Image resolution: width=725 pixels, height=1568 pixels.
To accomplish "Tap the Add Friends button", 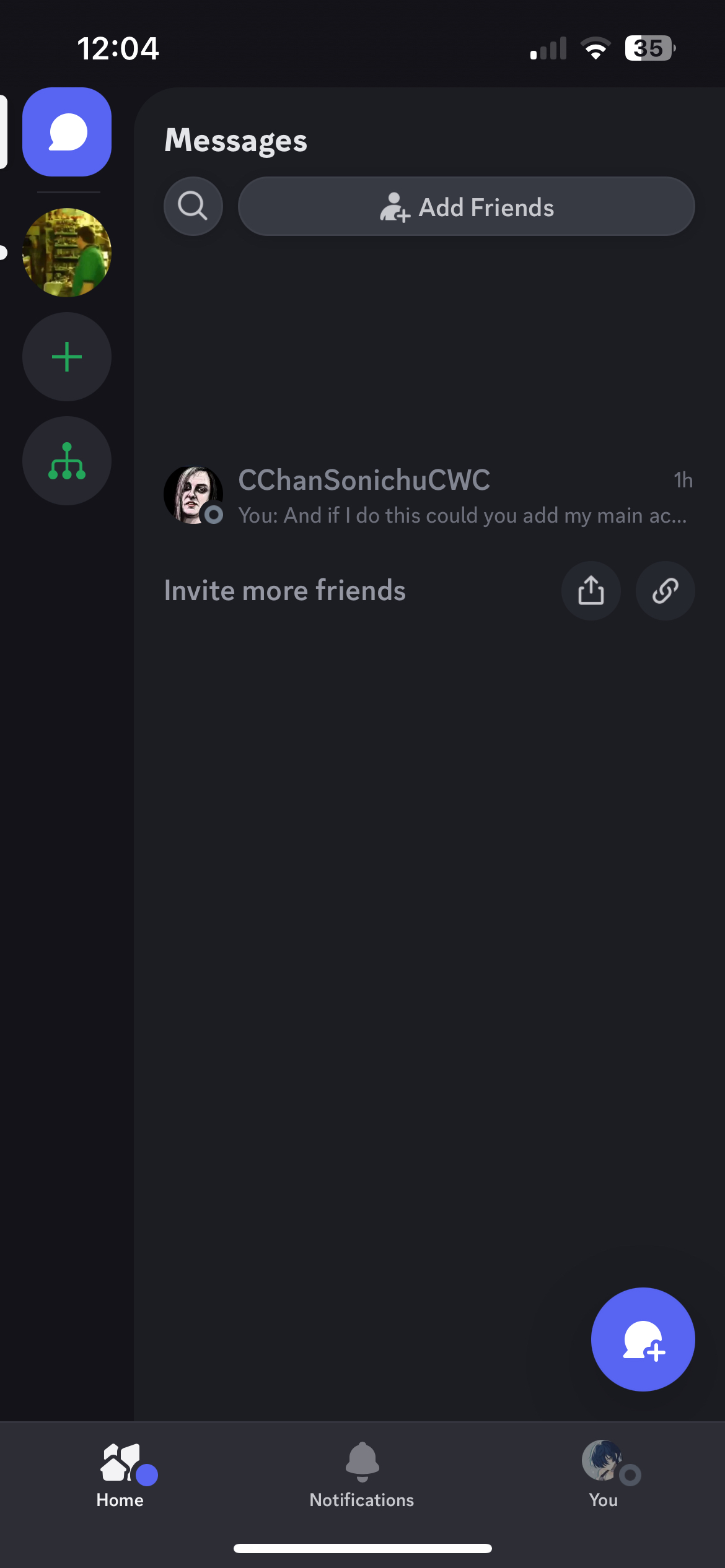I will coord(466,206).
